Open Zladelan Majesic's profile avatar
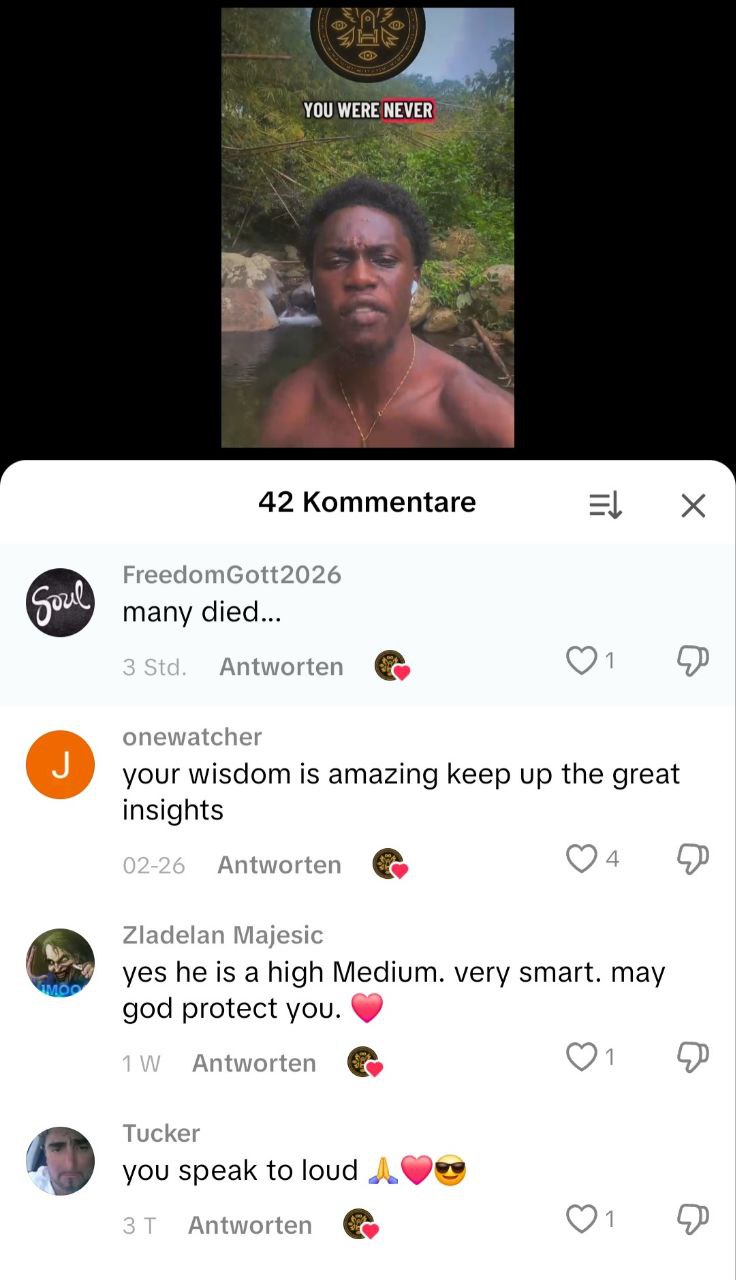The width and height of the screenshot is (736, 1280). tap(60, 963)
